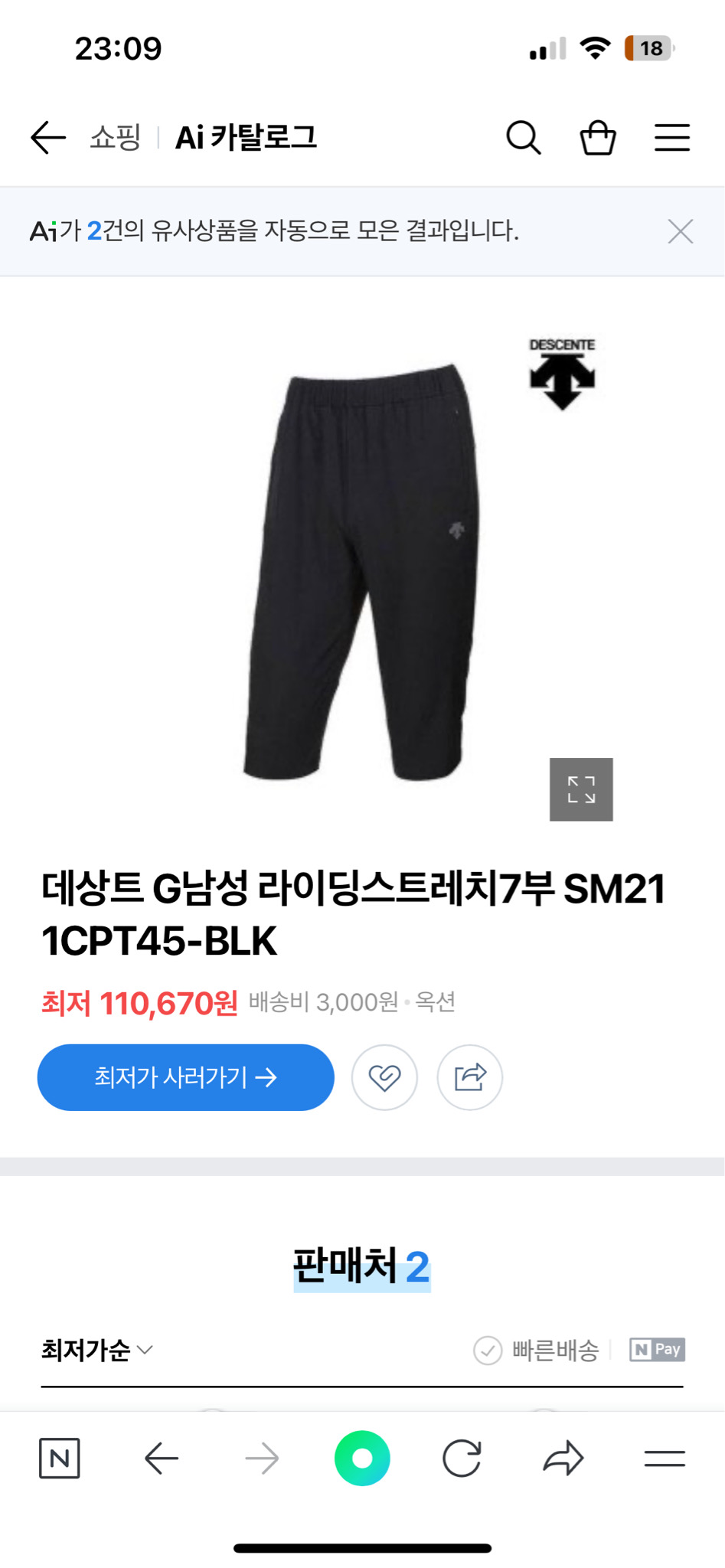The image size is (725, 1568).
Task: Share the page via the bottom share icon
Action: pos(563,1458)
